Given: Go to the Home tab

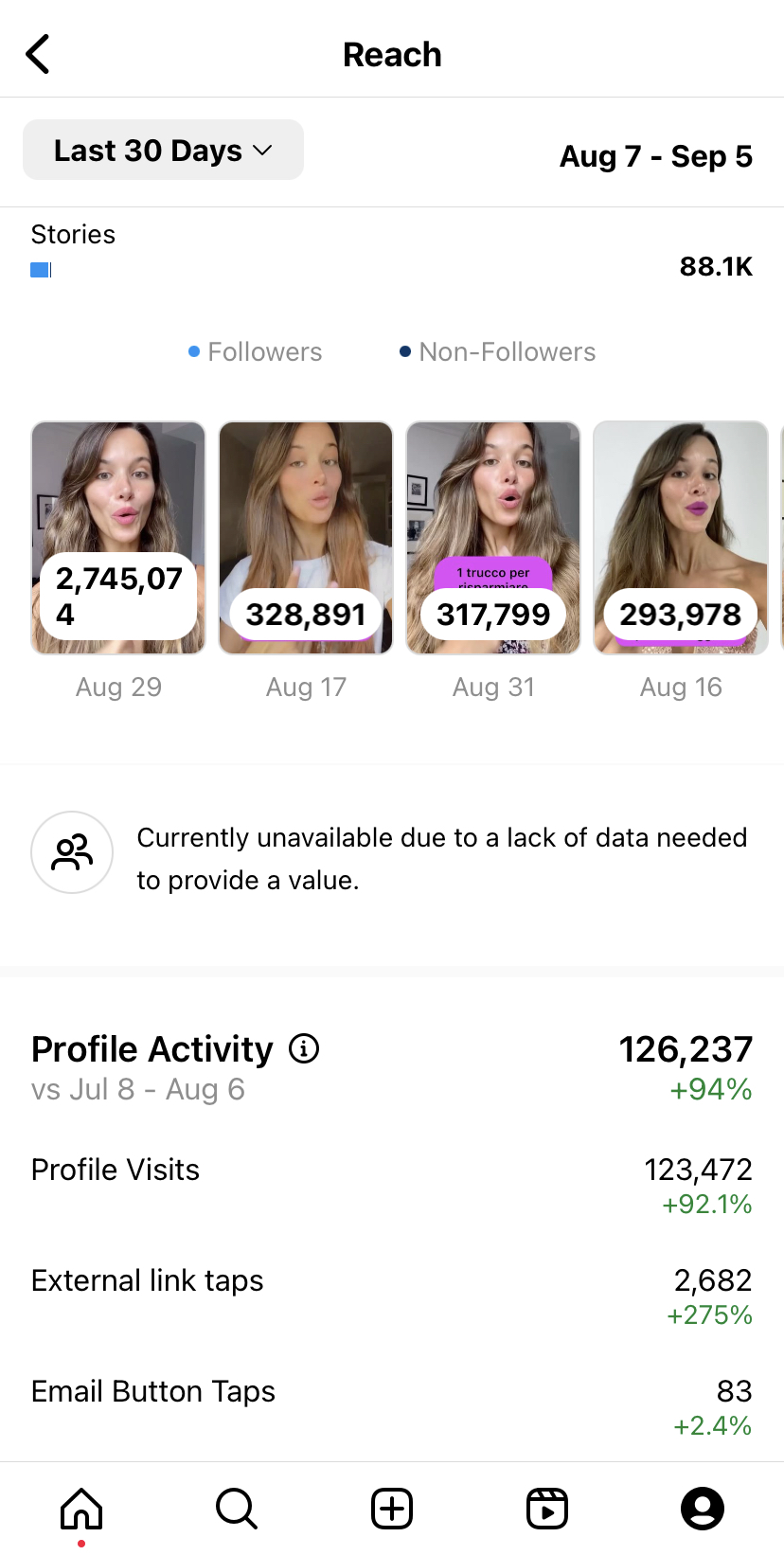Looking at the screenshot, I should coord(81,1509).
